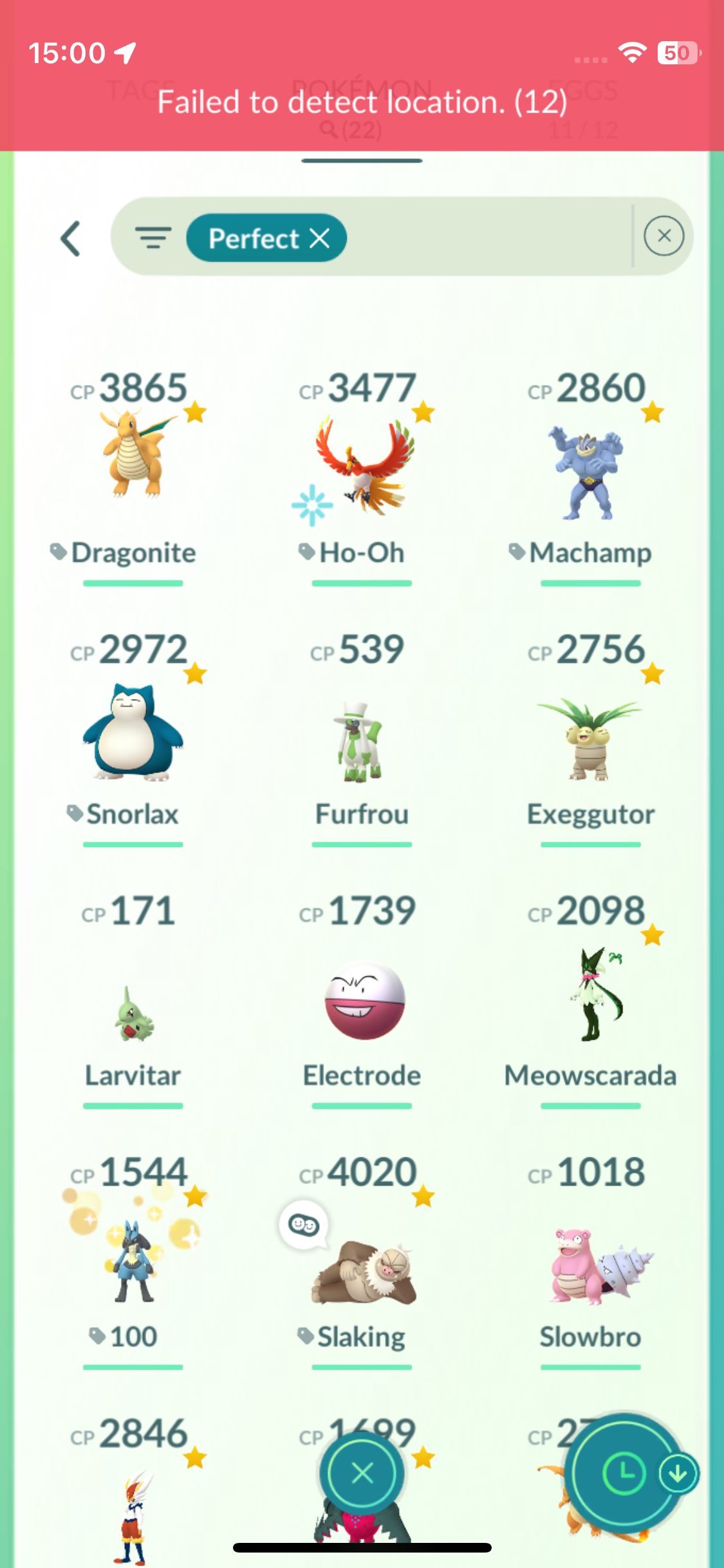Go back using the left arrow

pos(71,239)
